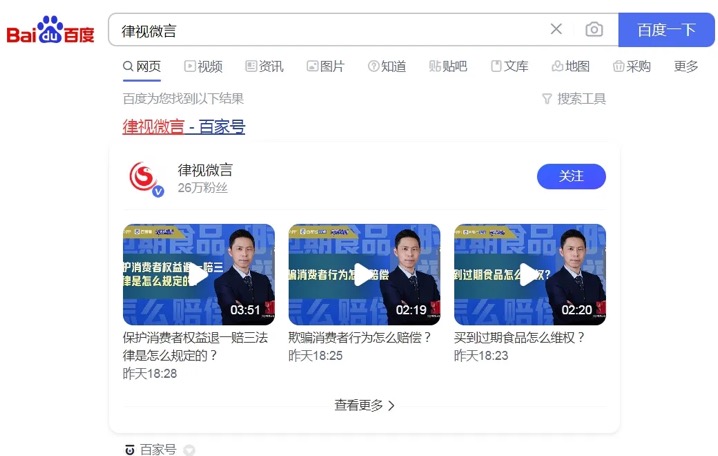Image resolution: width=718 pixels, height=456 pixels.
Task: Switch to the 地图 tab
Action: tap(570, 66)
